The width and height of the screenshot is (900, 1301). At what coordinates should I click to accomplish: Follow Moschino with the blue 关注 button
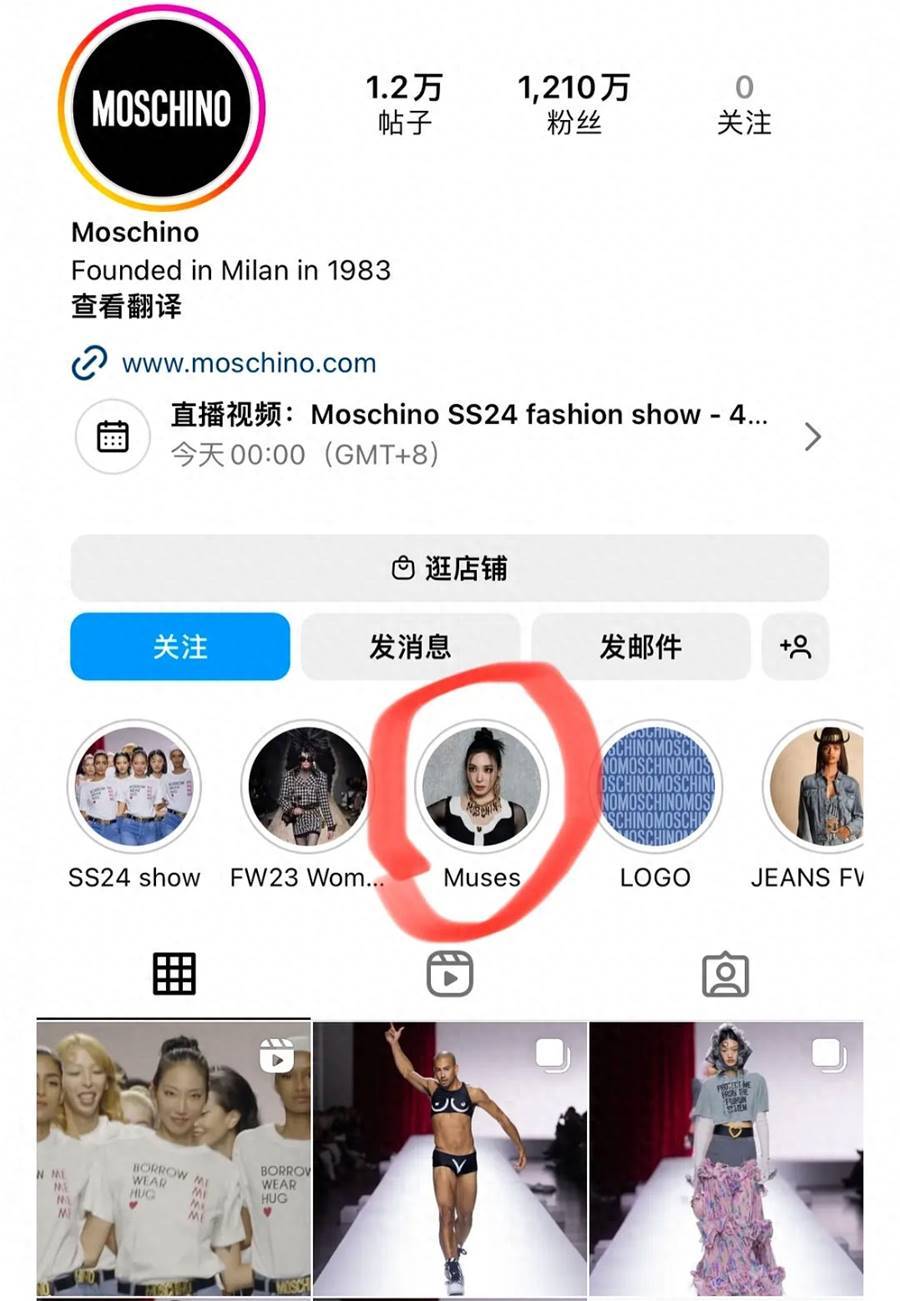[180, 647]
